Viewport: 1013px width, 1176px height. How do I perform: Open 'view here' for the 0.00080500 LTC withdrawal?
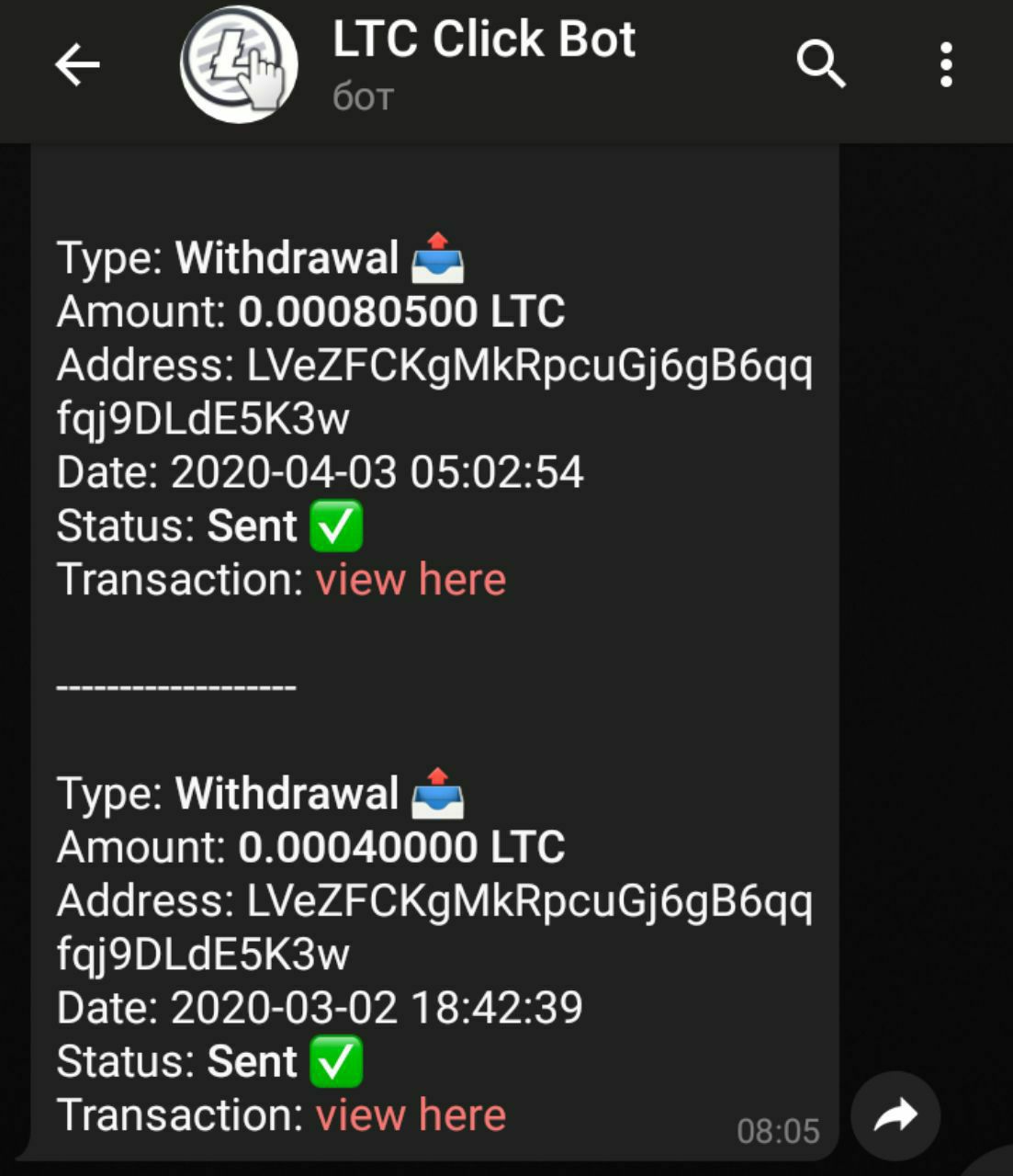[x=411, y=580]
